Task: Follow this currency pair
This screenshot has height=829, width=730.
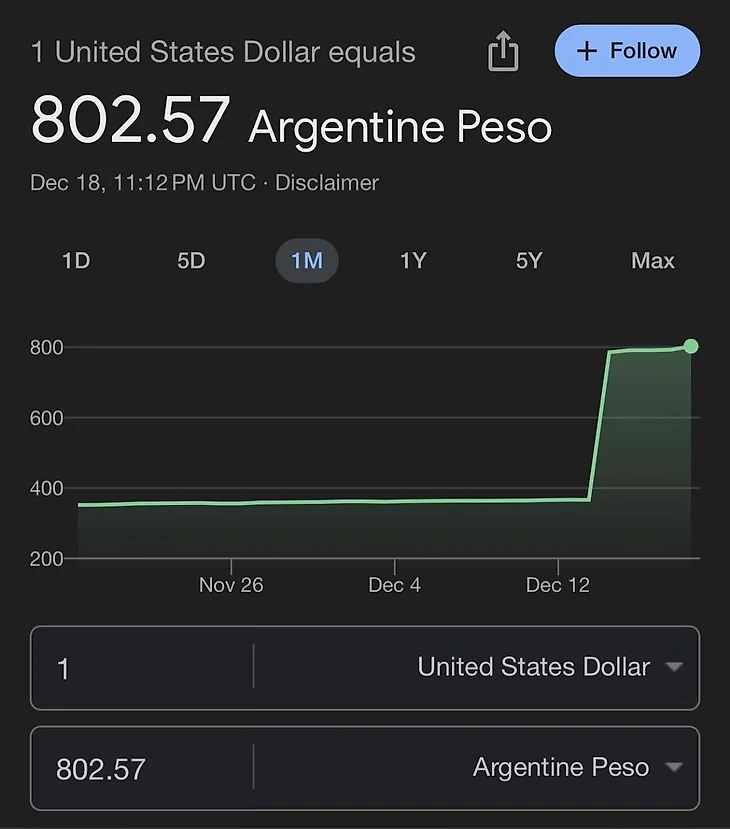Action: 627,51
